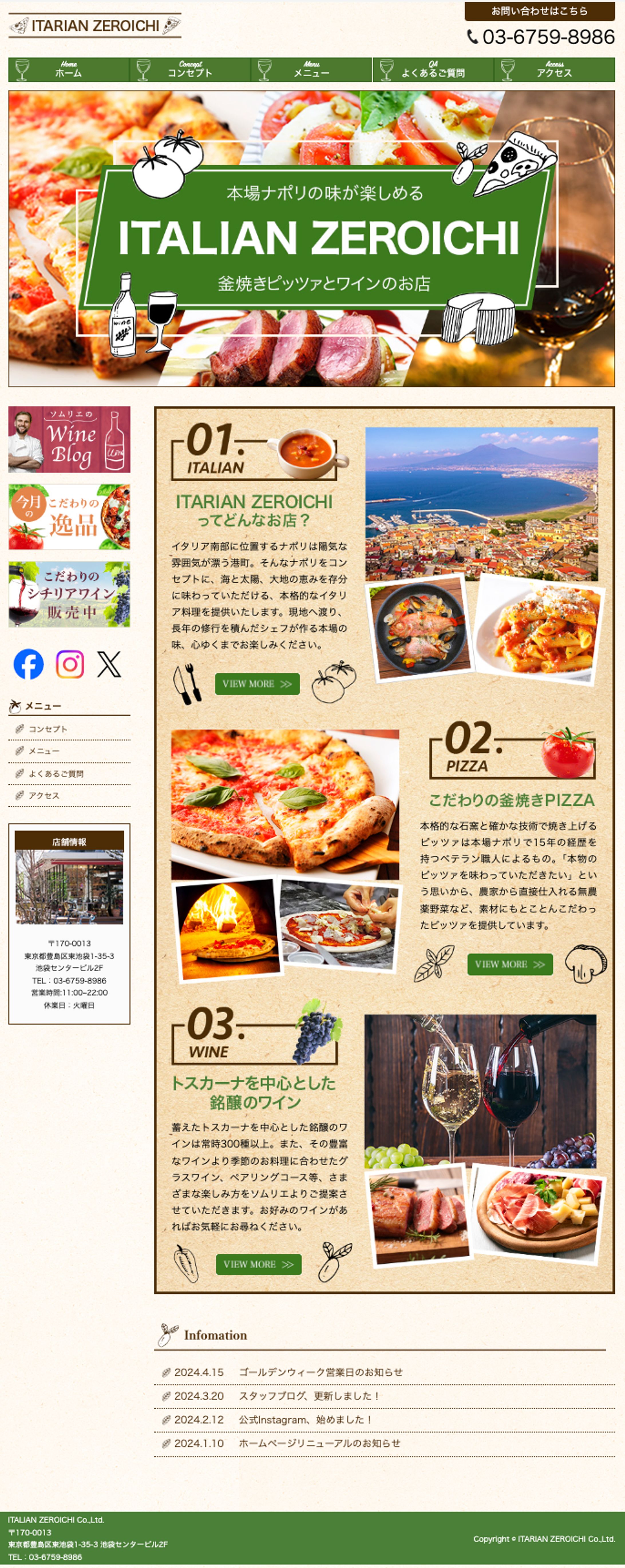Image resolution: width=625 pixels, height=1568 pixels.
Task: Read ゴールデンウィーク営業日のお知らせ news item
Action: 321,1372
